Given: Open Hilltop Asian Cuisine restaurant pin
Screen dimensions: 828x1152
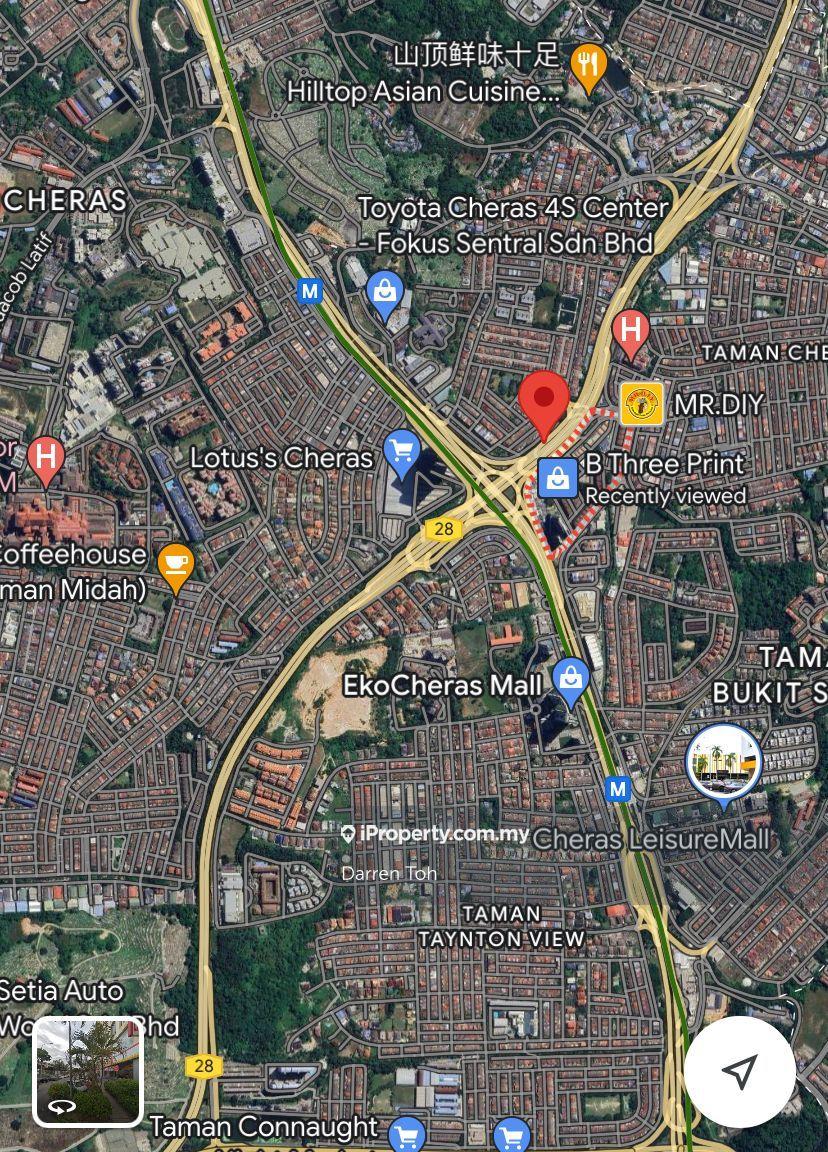Looking at the screenshot, I should pyautogui.click(x=588, y=68).
